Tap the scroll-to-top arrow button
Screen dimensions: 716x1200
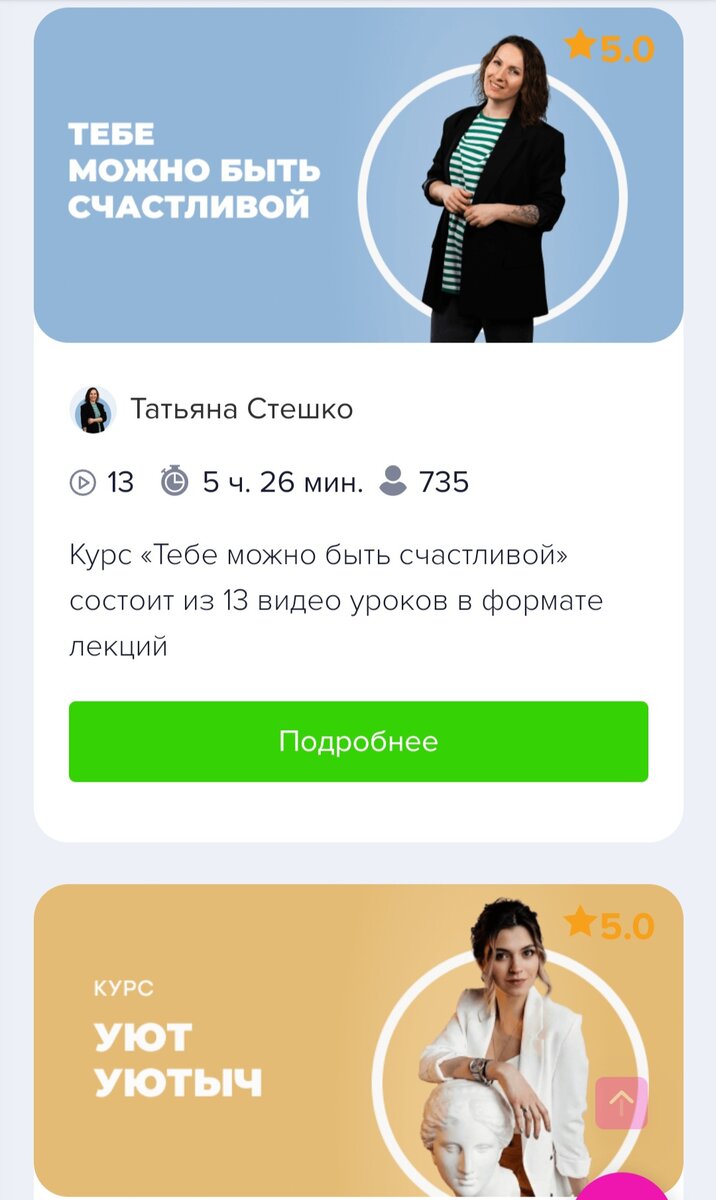pyautogui.click(x=621, y=1103)
